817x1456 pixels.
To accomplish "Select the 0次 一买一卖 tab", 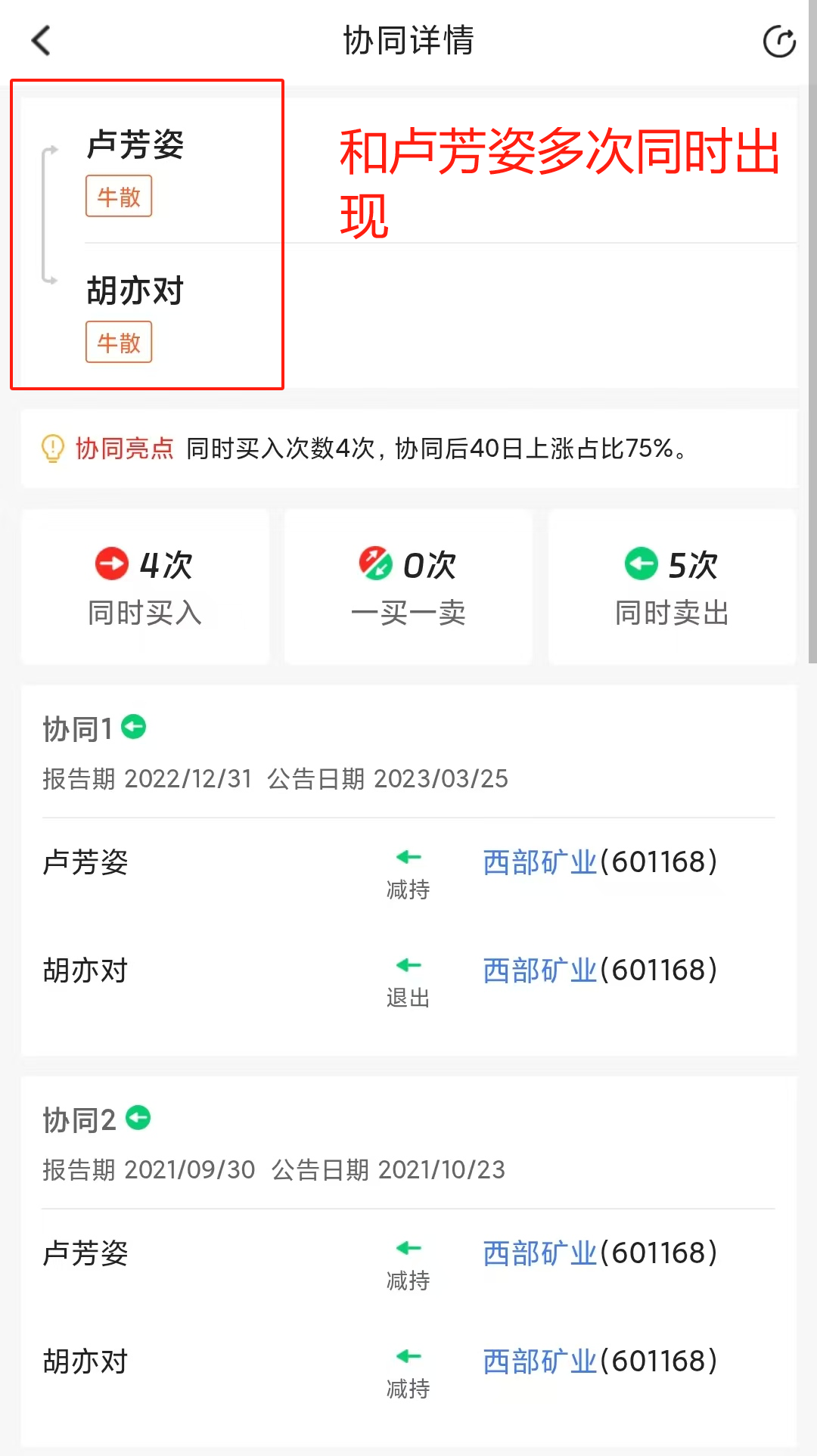I will 408,587.
